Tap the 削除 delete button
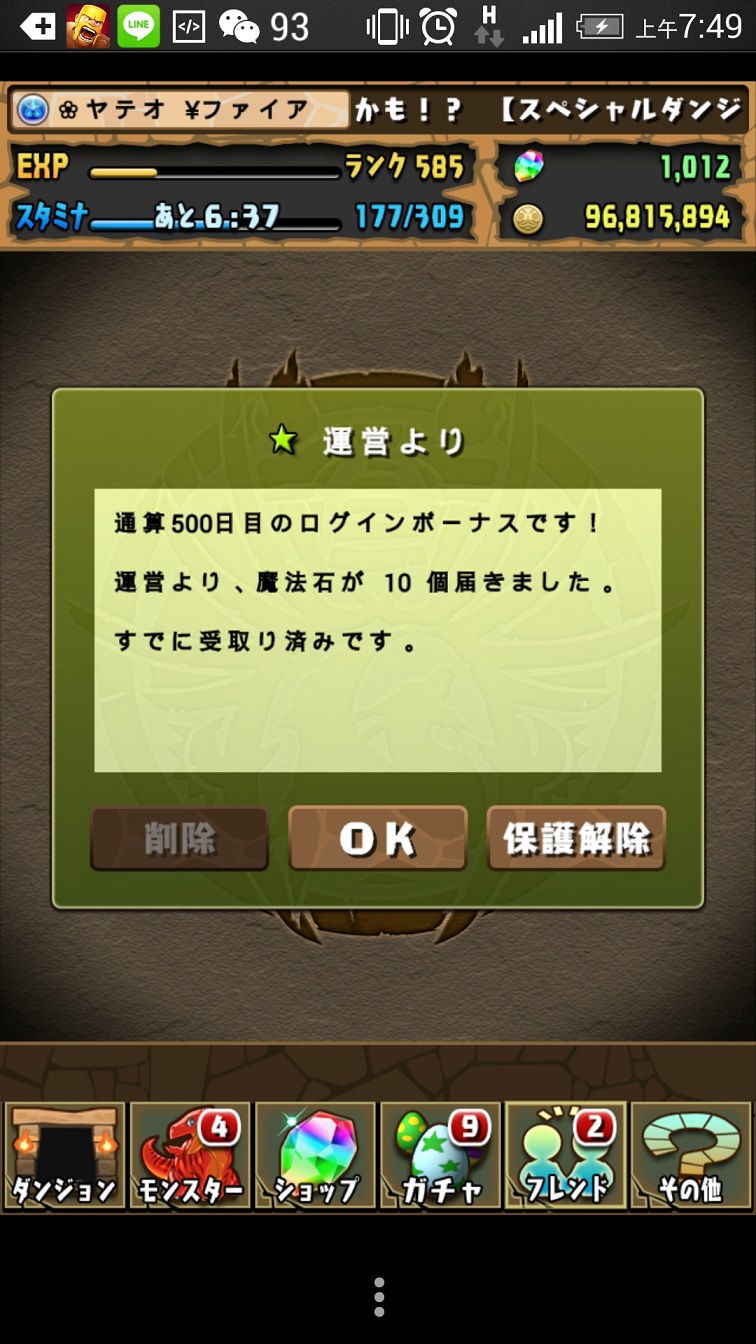Viewport: 756px width, 1344px height. point(179,838)
